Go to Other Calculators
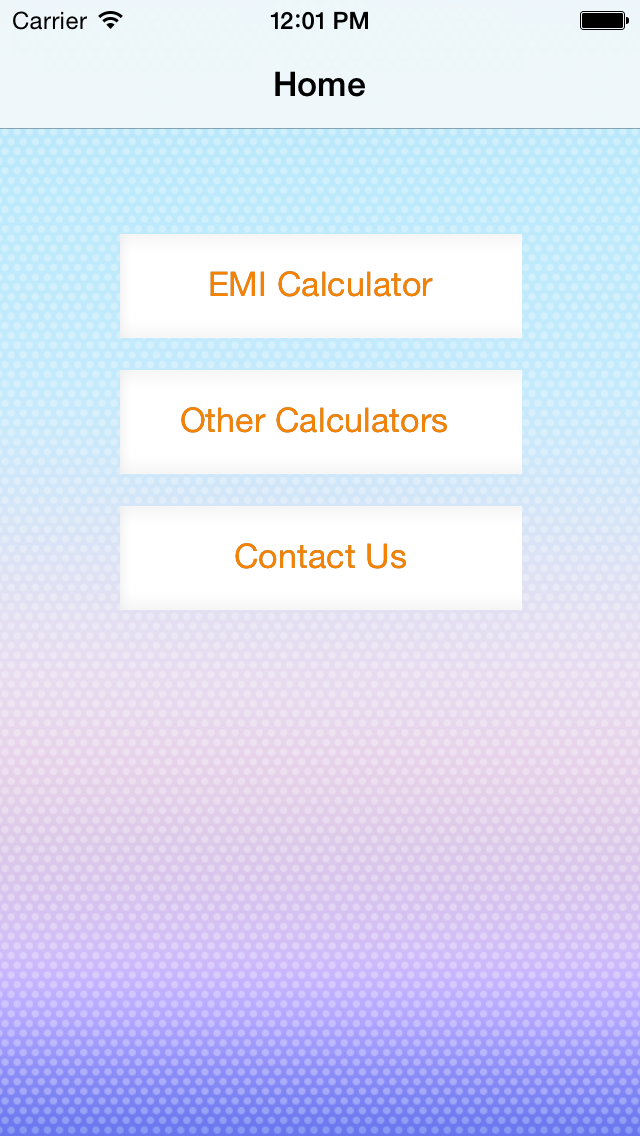This screenshot has width=640, height=1136. coord(320,422)
